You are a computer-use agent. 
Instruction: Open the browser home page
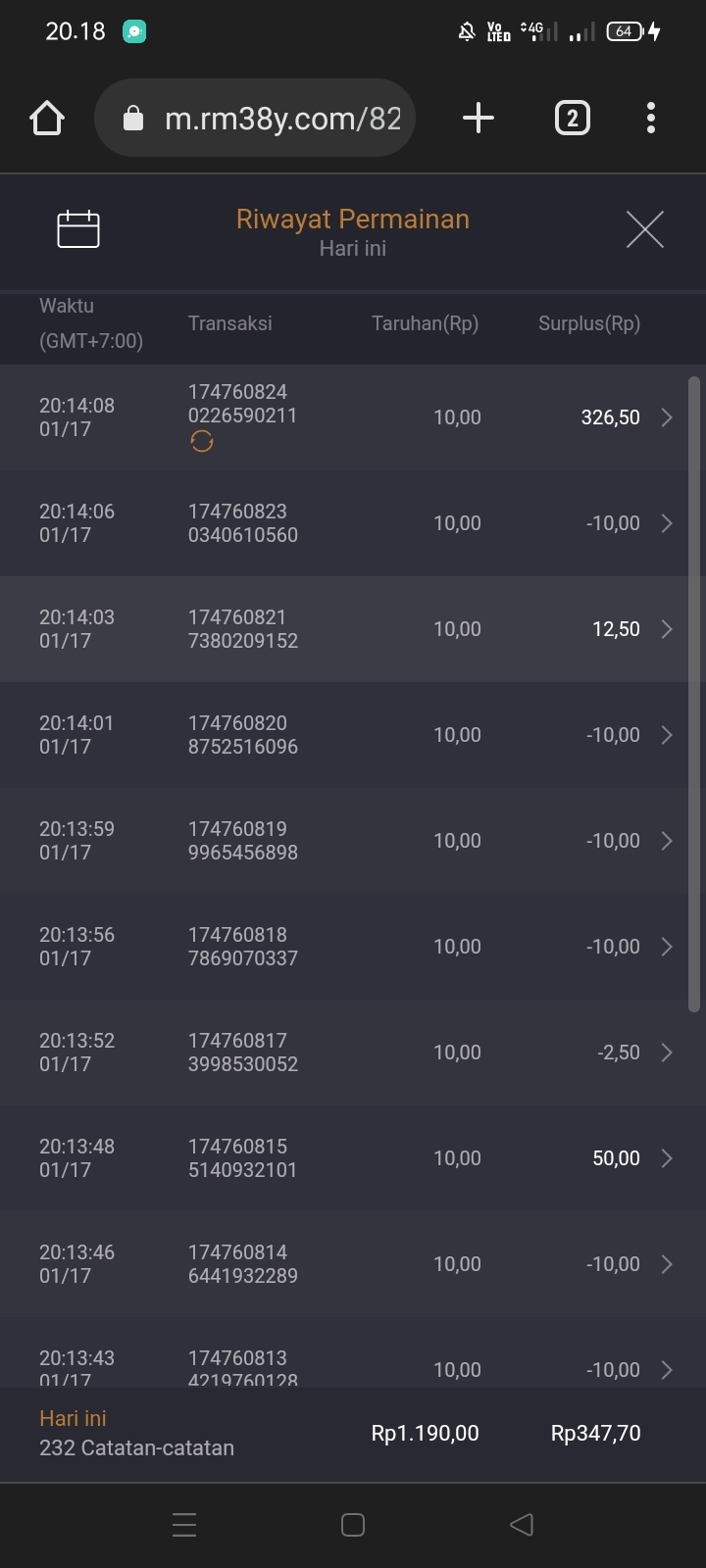[x=47, y=119]
